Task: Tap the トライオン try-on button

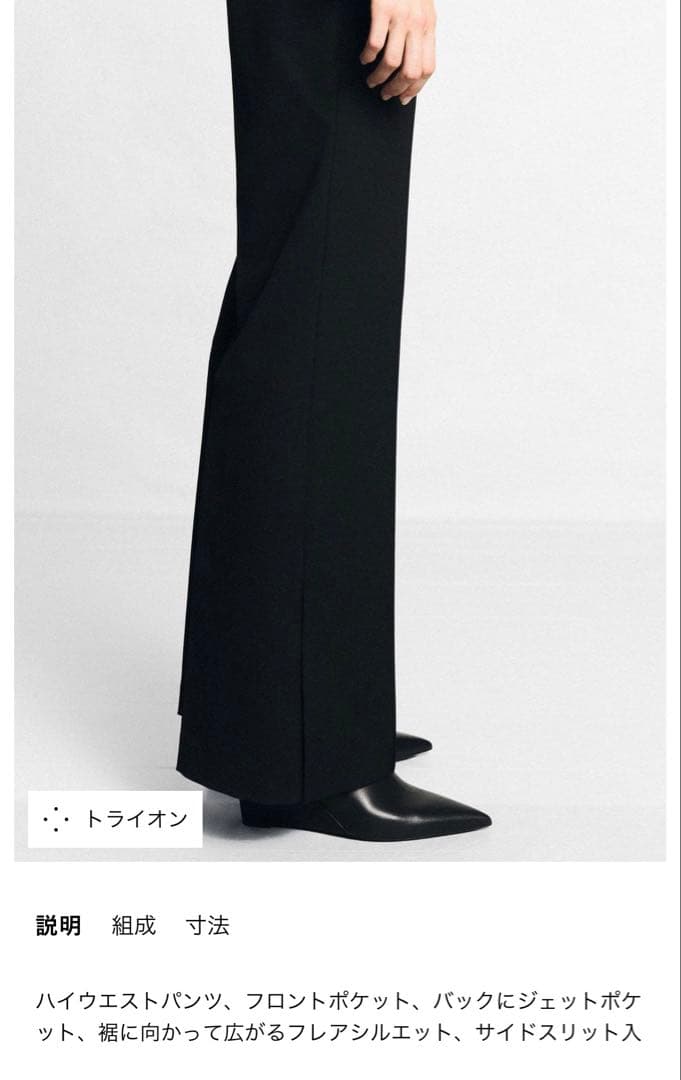Action: point(115,819)
